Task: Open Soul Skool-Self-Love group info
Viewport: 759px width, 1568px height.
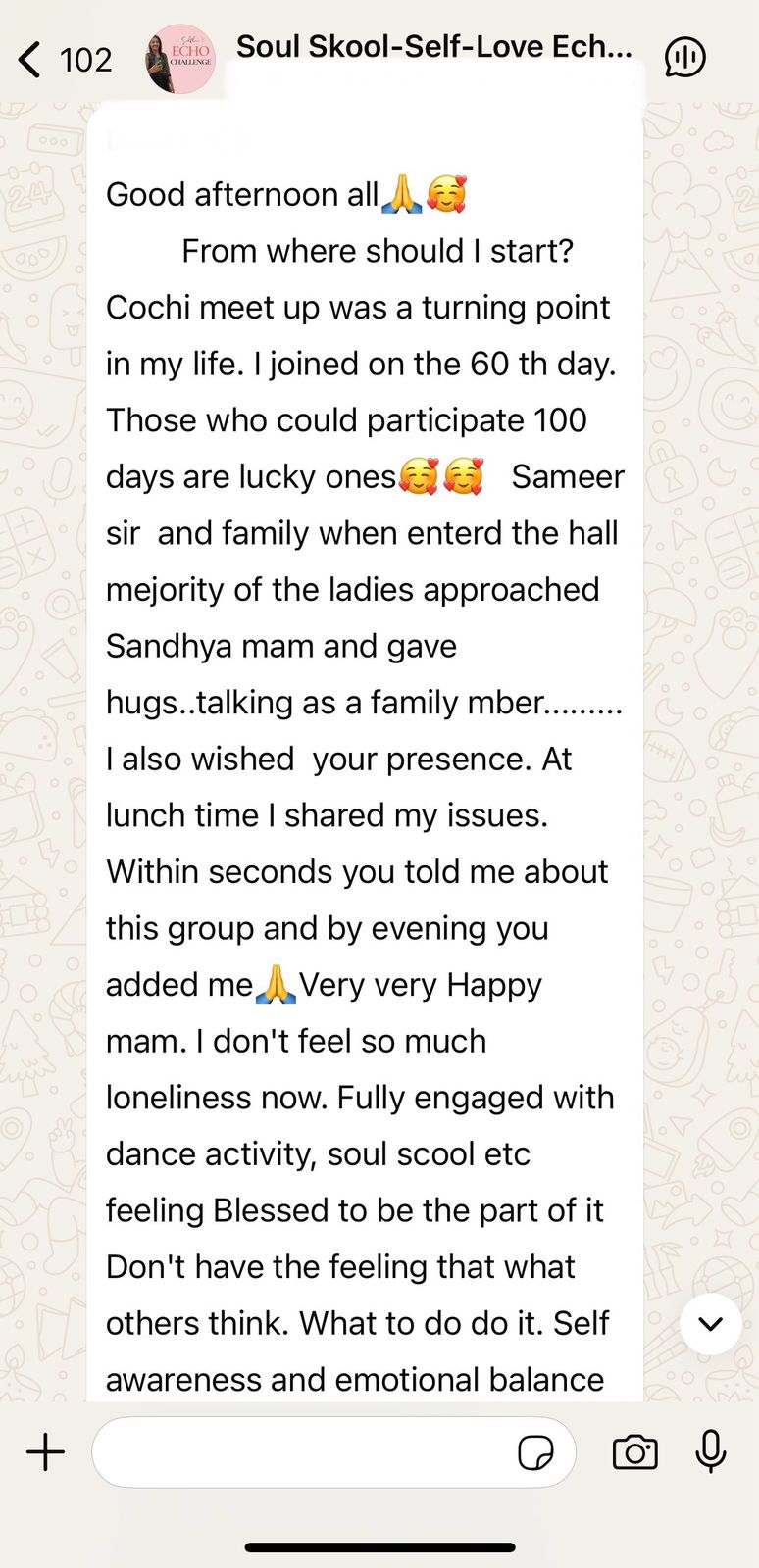Action: coord(433,47)
